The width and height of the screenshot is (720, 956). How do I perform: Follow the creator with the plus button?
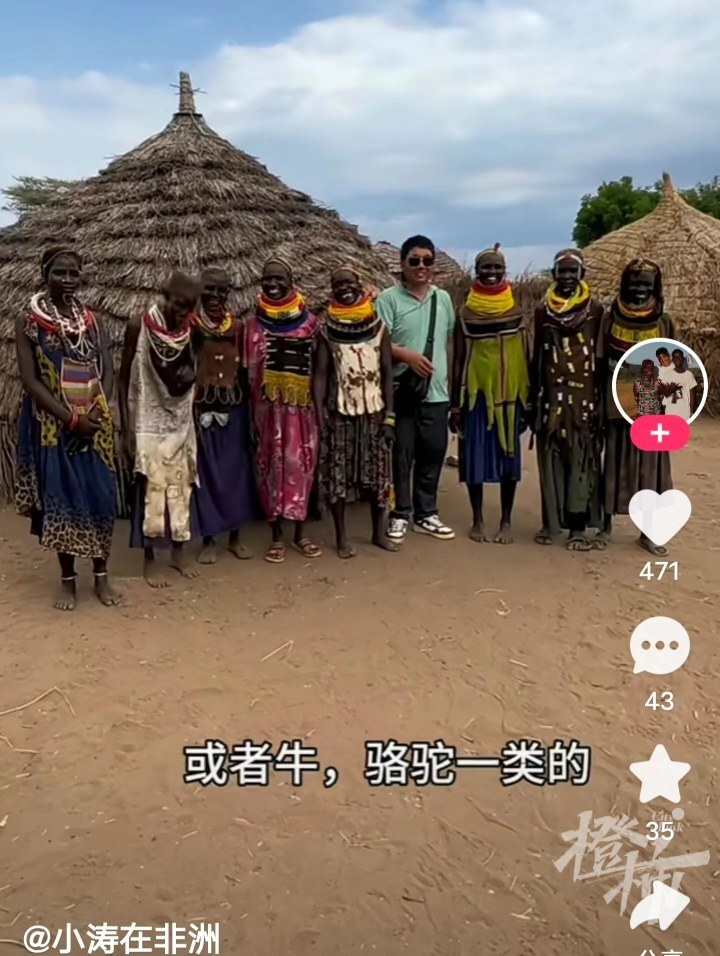[x=659, y=433]
